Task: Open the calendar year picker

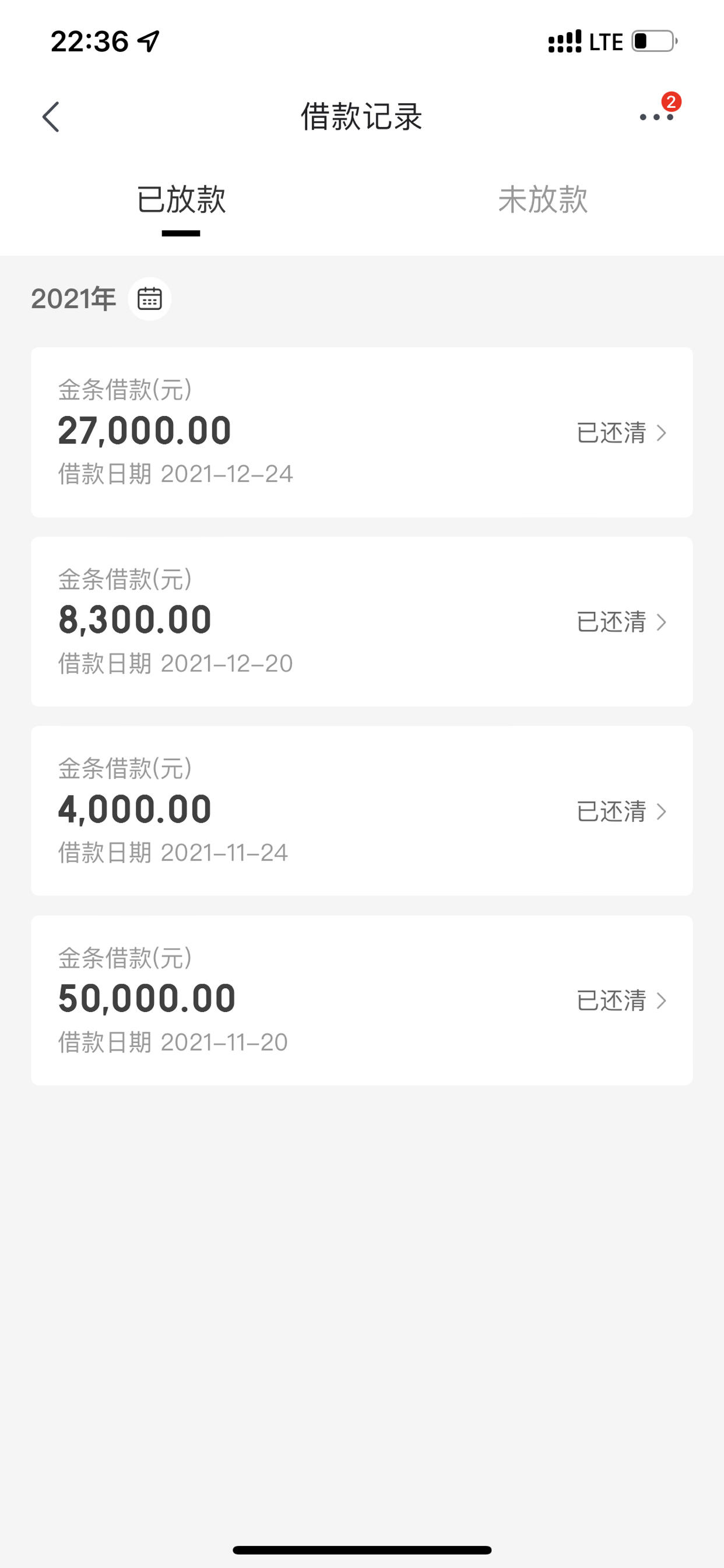Action: [150, 299]
